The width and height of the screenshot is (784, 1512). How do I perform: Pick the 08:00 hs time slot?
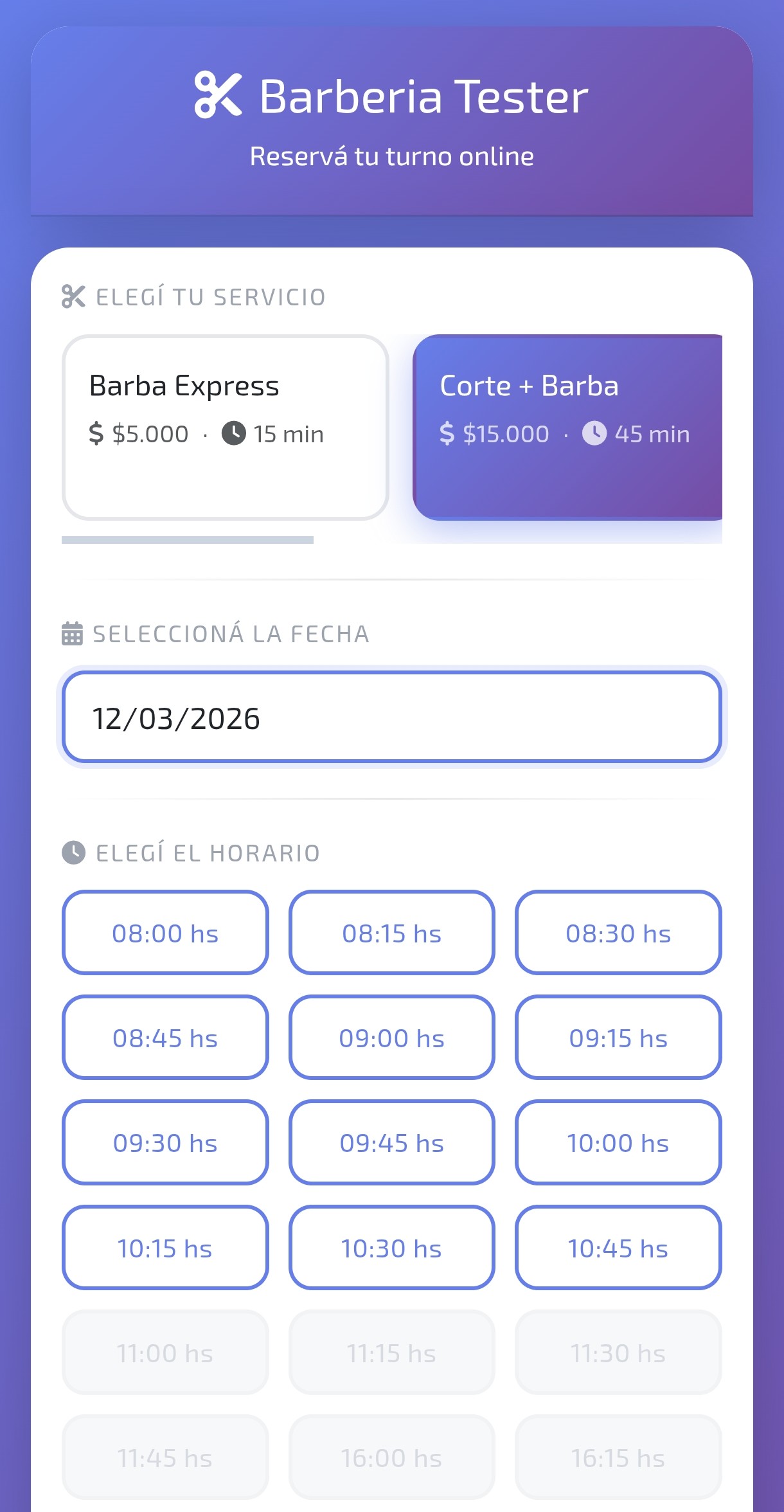(165, 933)
